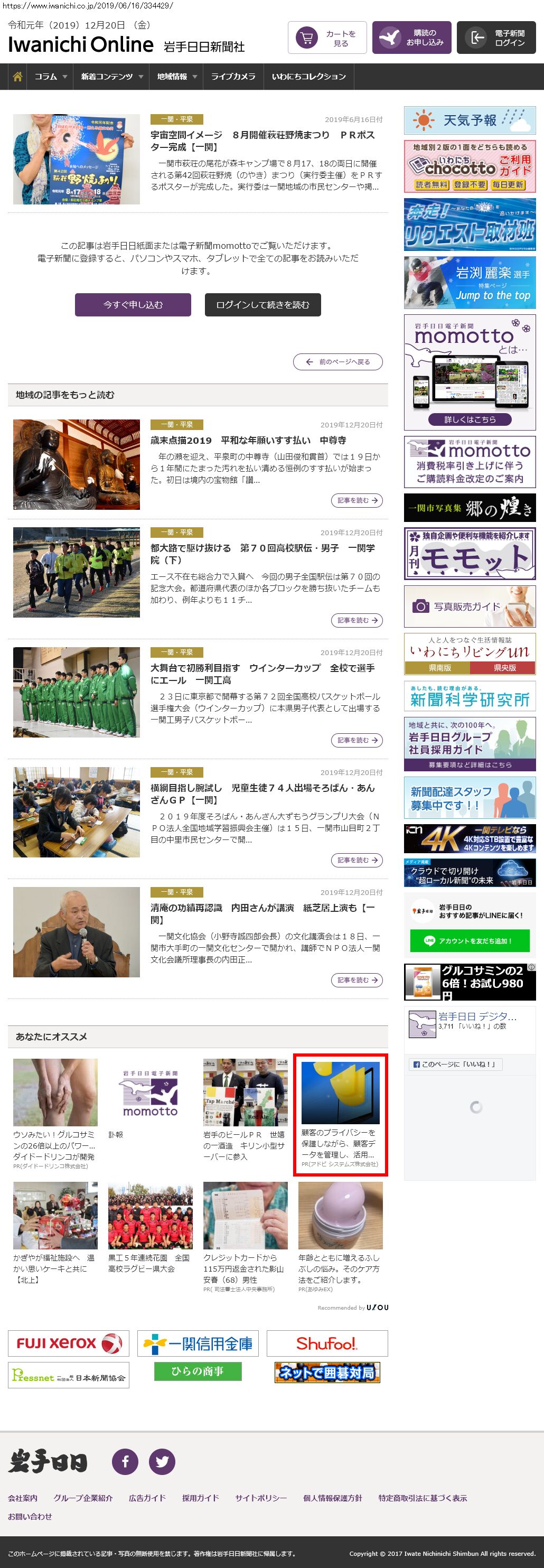Tap the 今すぐ申し込む button
The width and height of the screenshot is (544, 1568).
[133, 305]
